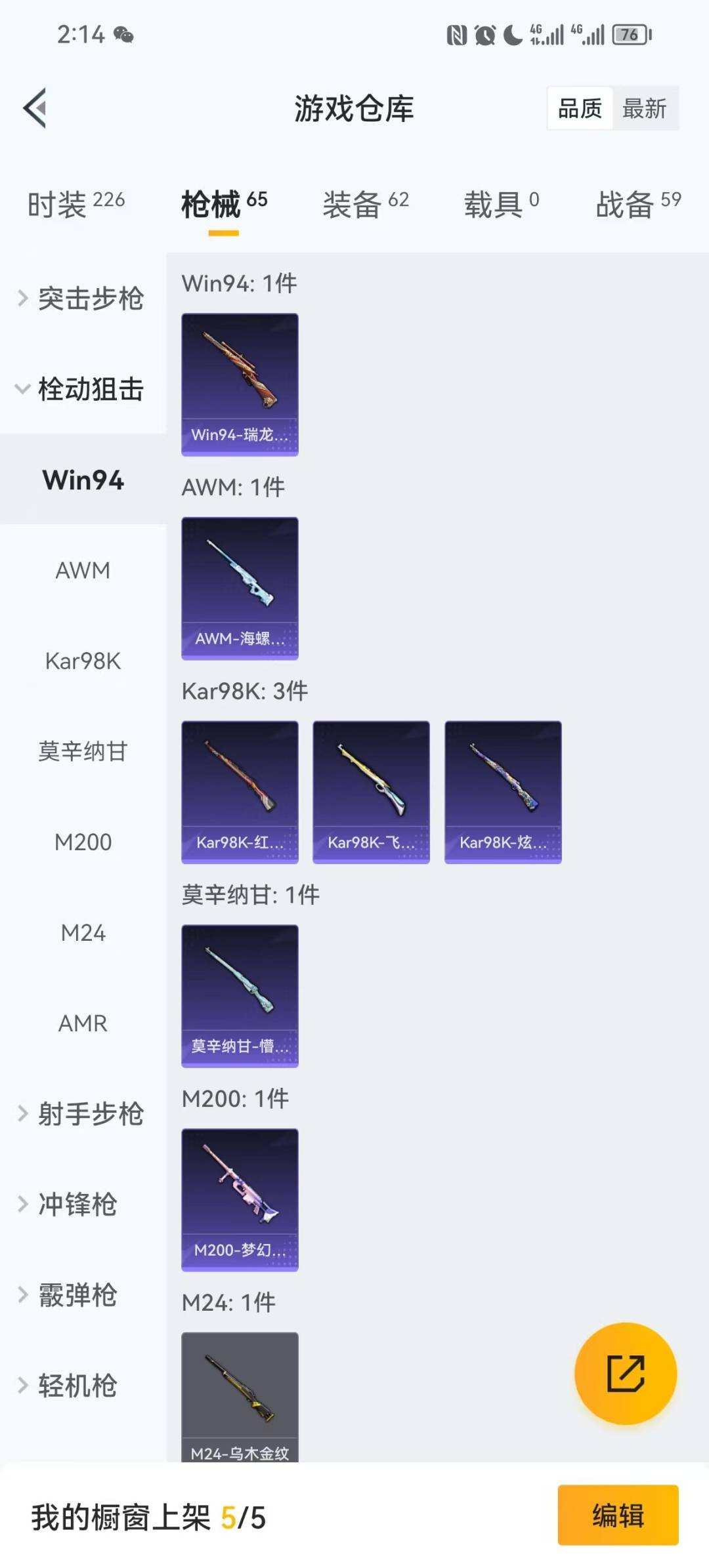Select 莫辛纳甘 in the sidebar
709x1568 pixels.
coord(82,752)
